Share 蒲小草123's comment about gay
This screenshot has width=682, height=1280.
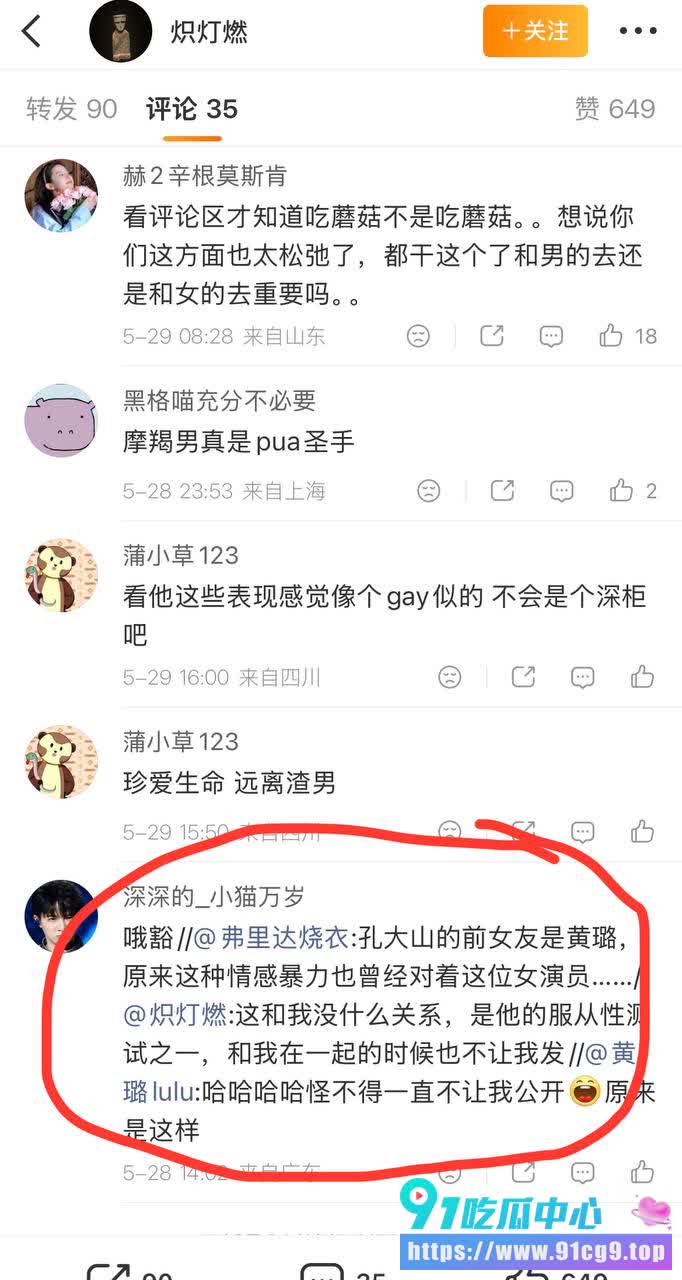523,677
